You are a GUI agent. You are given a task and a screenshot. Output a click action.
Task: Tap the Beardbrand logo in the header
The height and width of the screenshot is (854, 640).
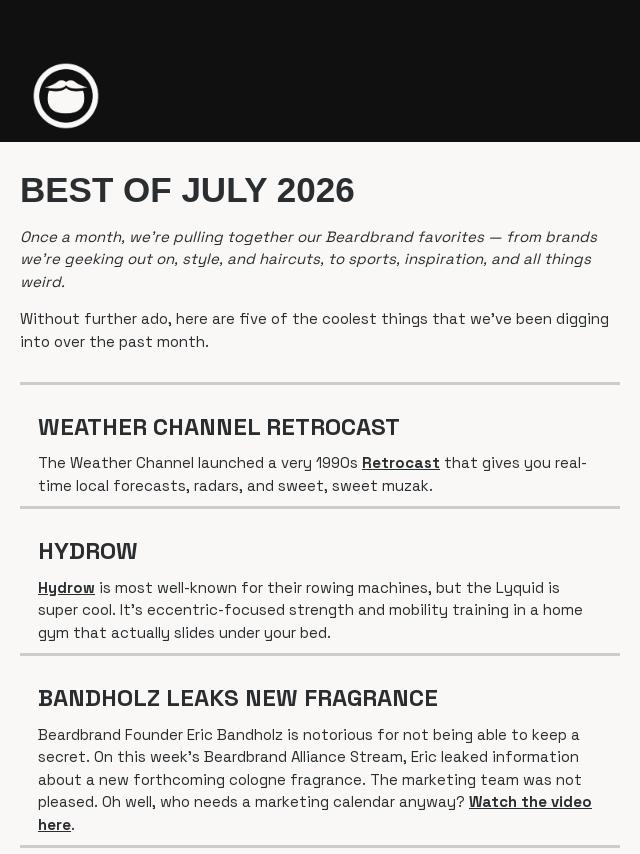[x=66, y=96]
